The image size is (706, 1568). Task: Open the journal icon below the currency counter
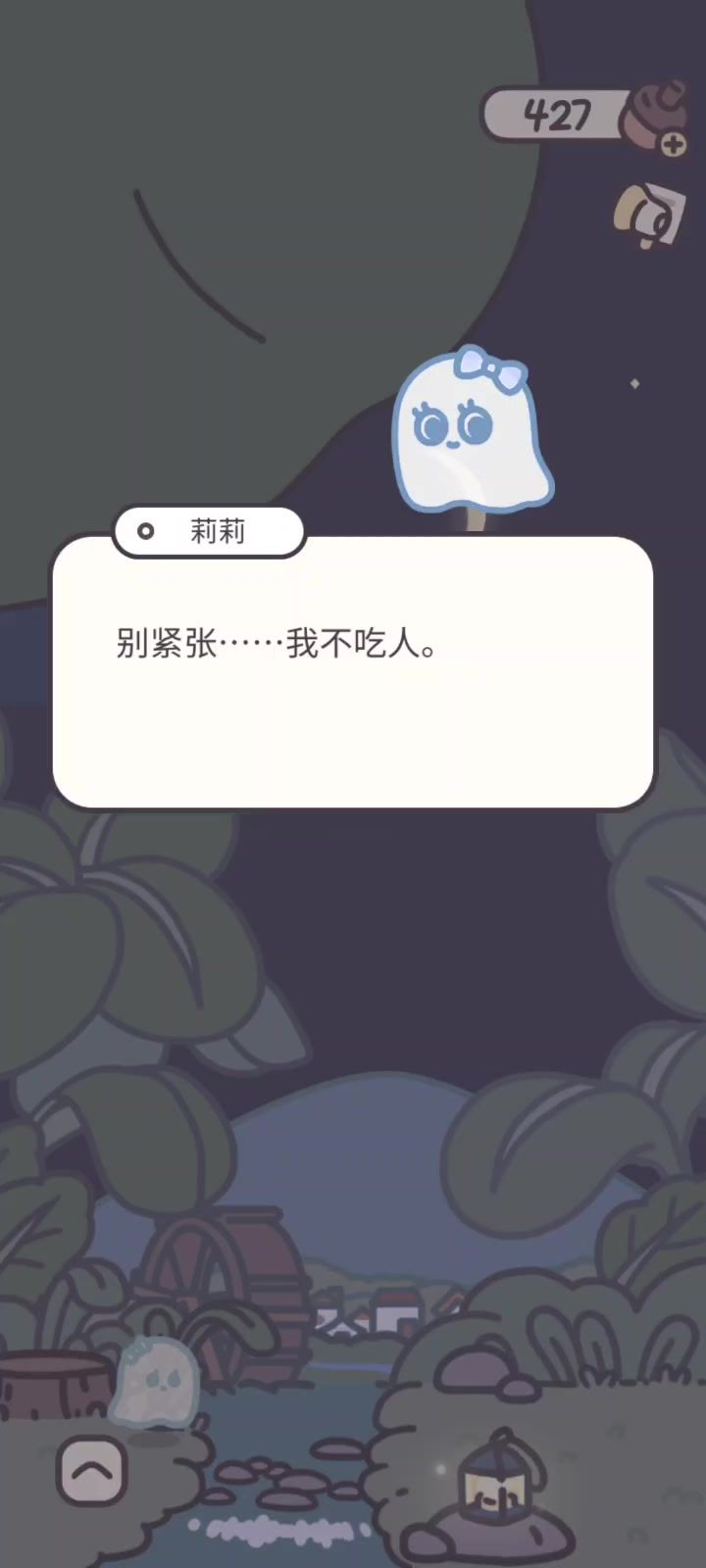click(x=648, y=214)
